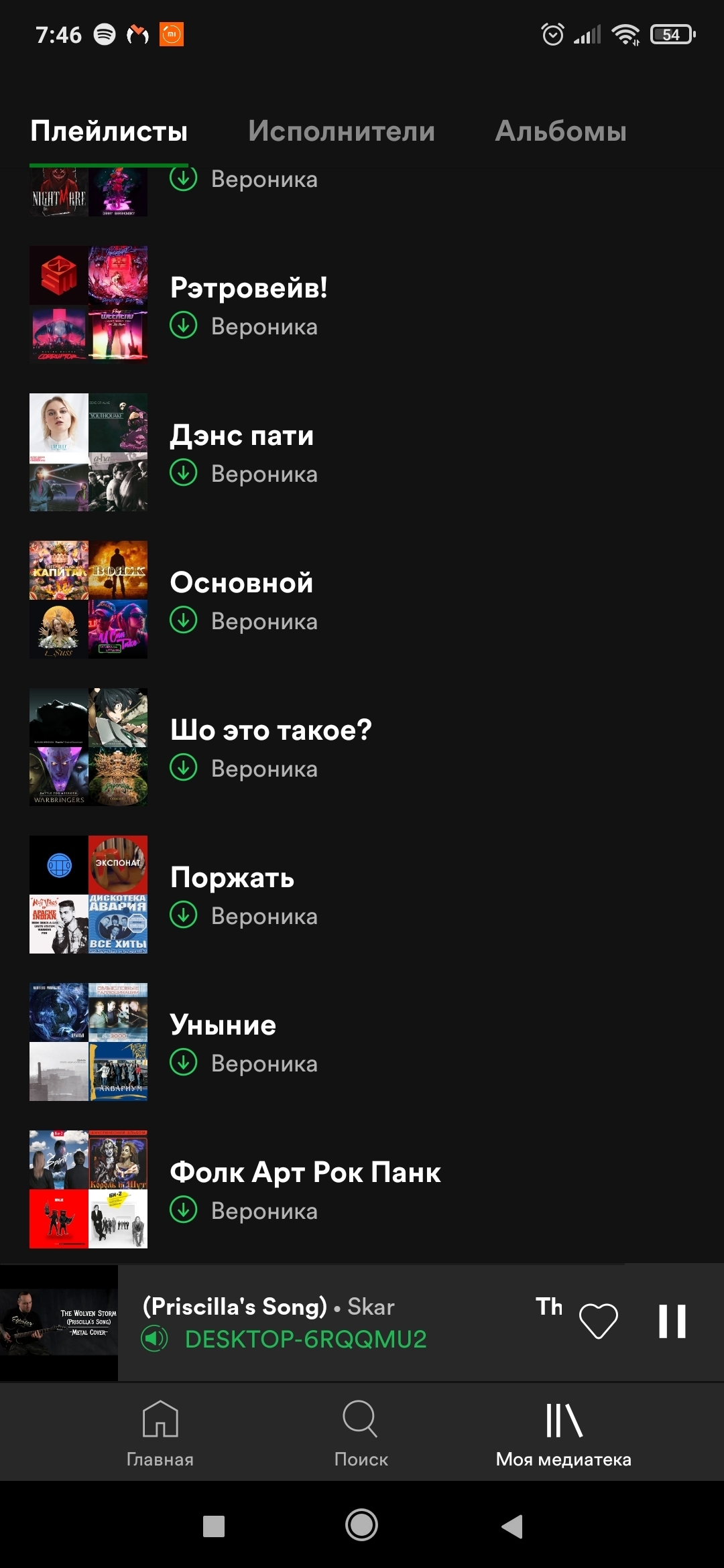
Task: Pause the currently playing song
Action: [x=672, y=1321]
